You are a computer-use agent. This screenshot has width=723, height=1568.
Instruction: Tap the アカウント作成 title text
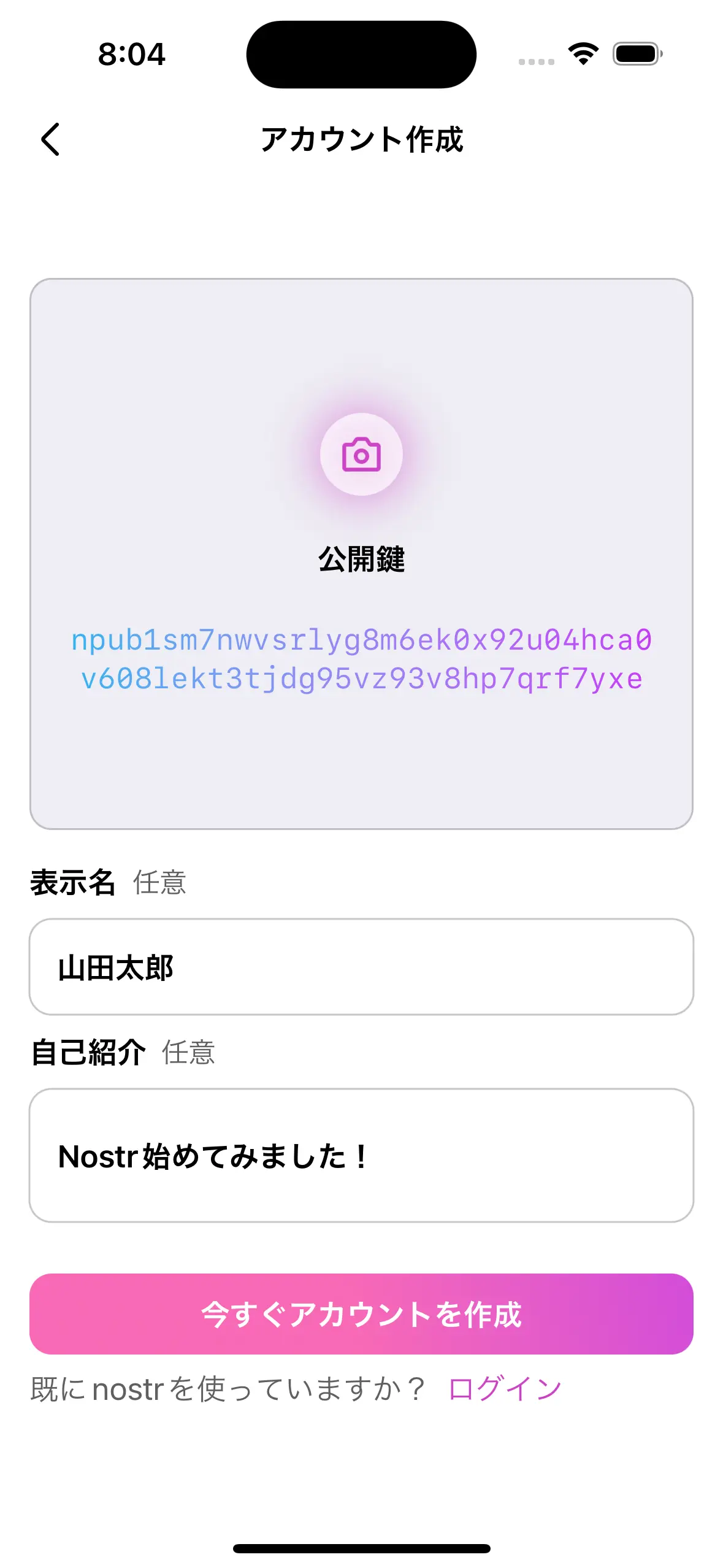click(x=361, y=139)
